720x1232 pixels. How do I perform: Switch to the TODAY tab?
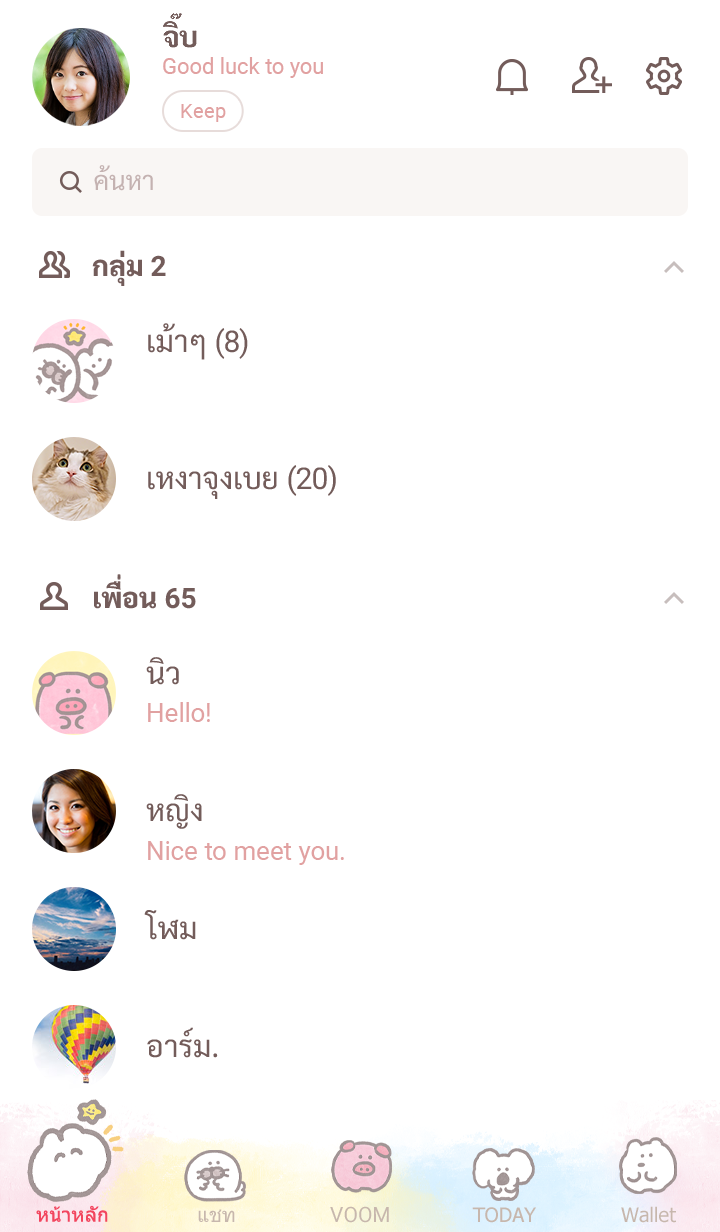504,1187
